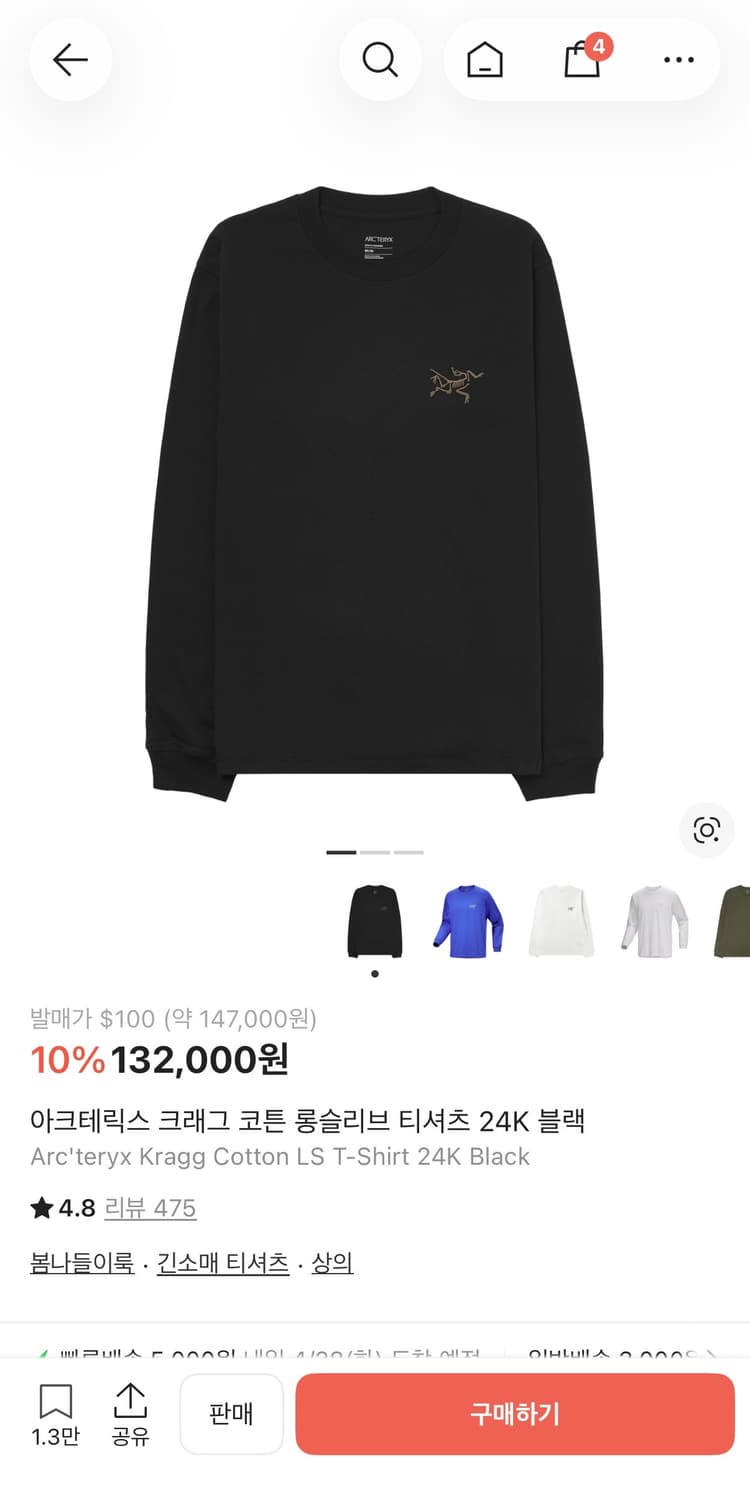Tap the image lens search icon
This screenshot has height=1500, width=750.
[707, 830]
